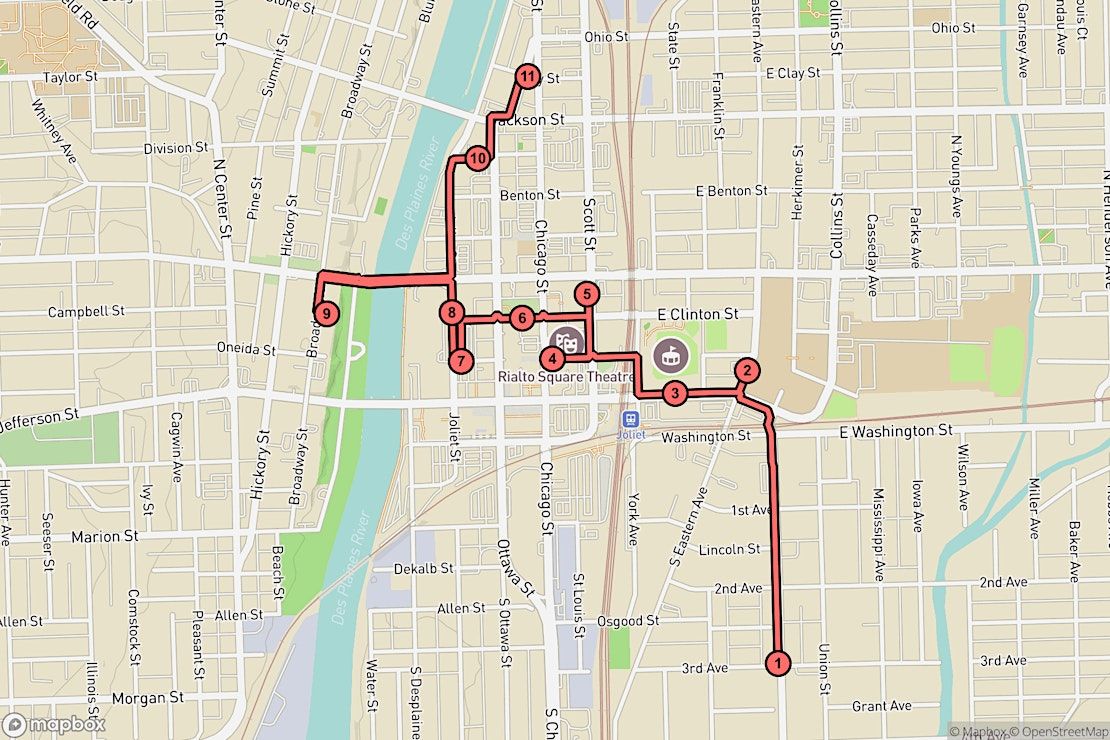The height and width of the screenshot is (740, 1110).
Task: Select route stop marker 10
Action: coord(478,158)
